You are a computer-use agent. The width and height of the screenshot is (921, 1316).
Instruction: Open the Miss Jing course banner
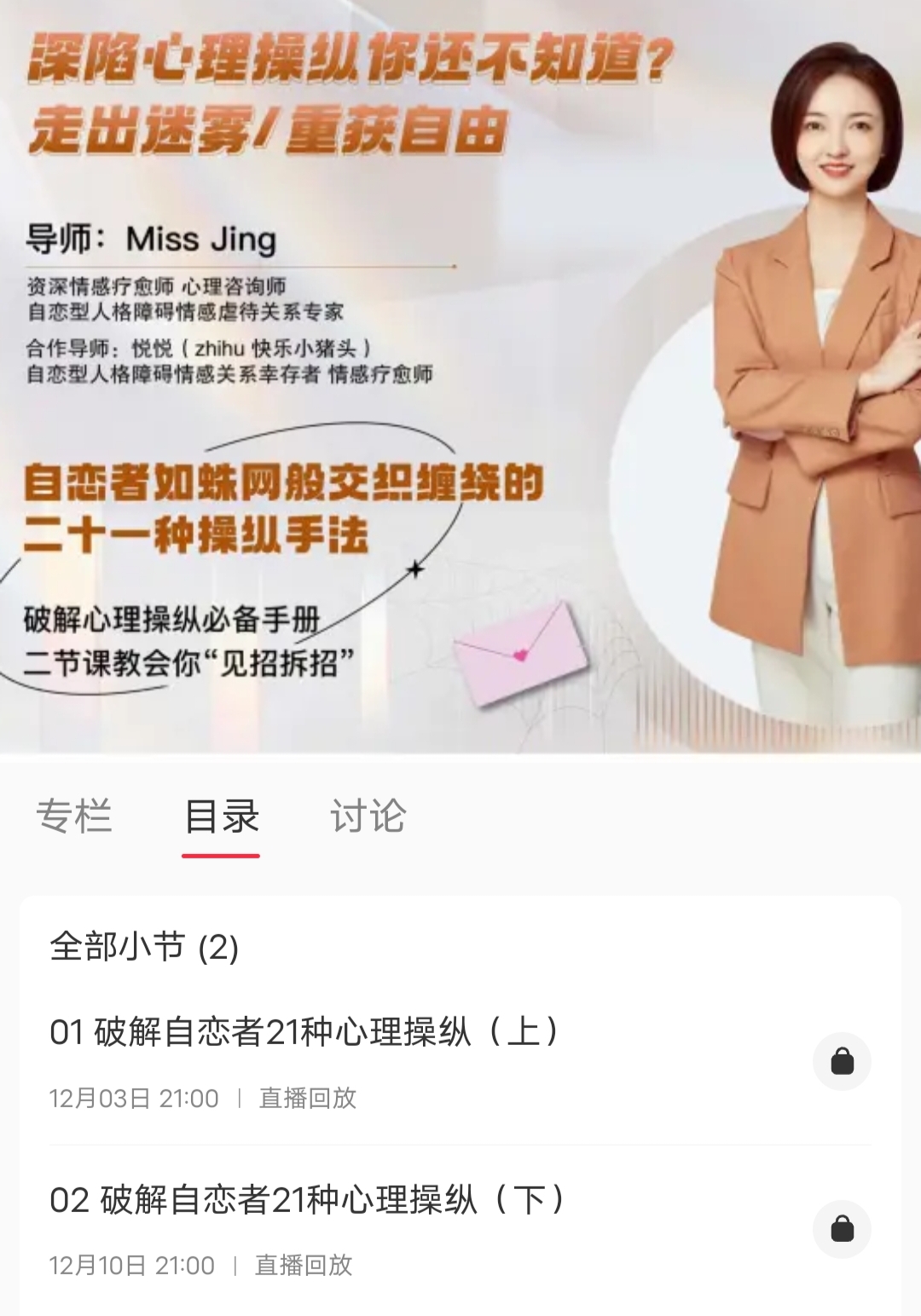click(x=460, y=375)
